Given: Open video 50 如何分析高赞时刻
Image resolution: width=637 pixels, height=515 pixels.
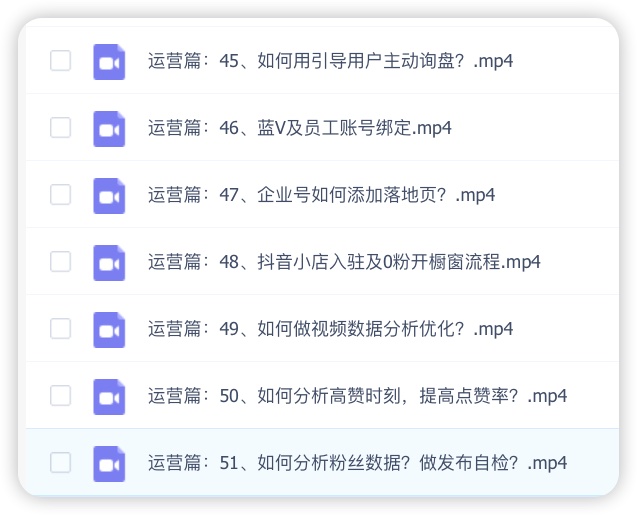Looking at the screenshot, I should 357,396.
